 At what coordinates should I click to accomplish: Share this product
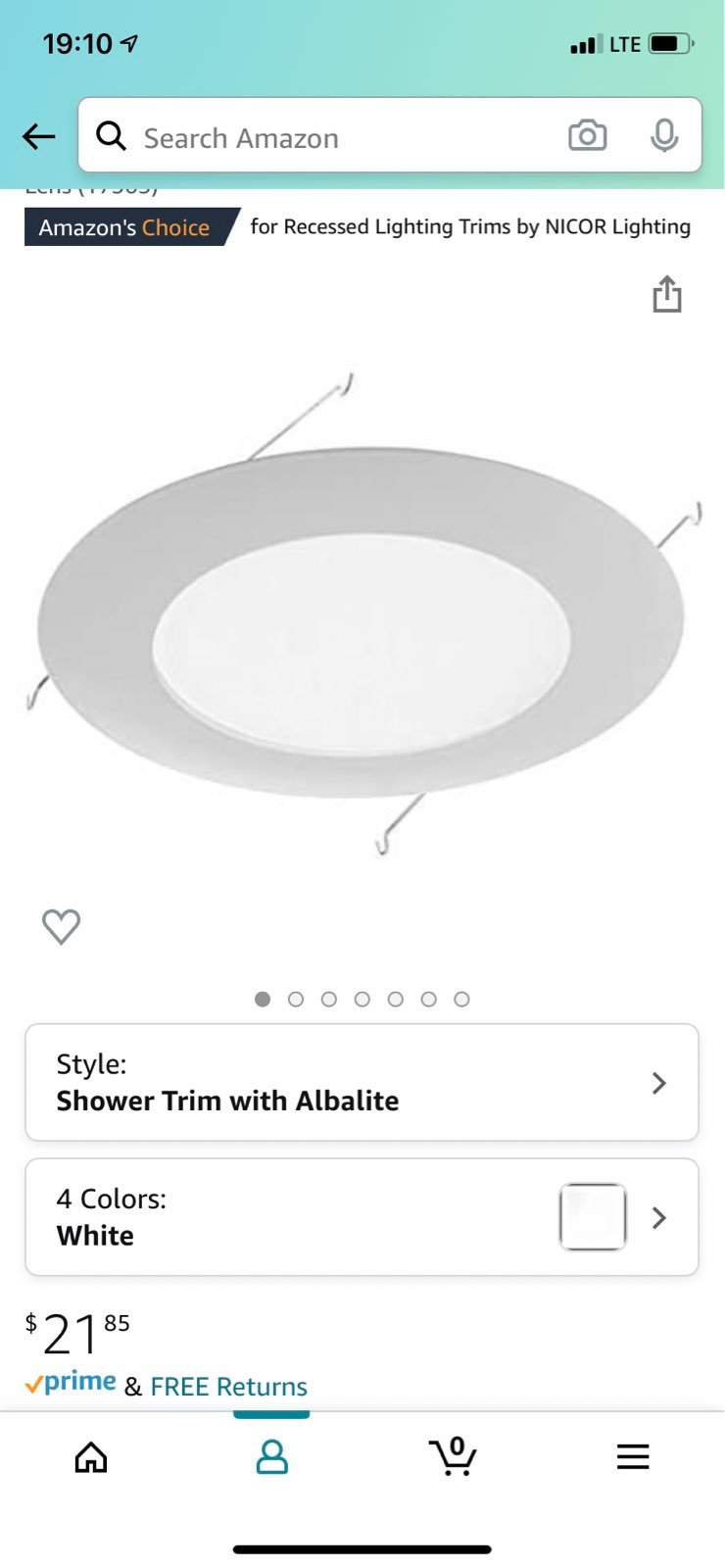[x=667, y=294]
